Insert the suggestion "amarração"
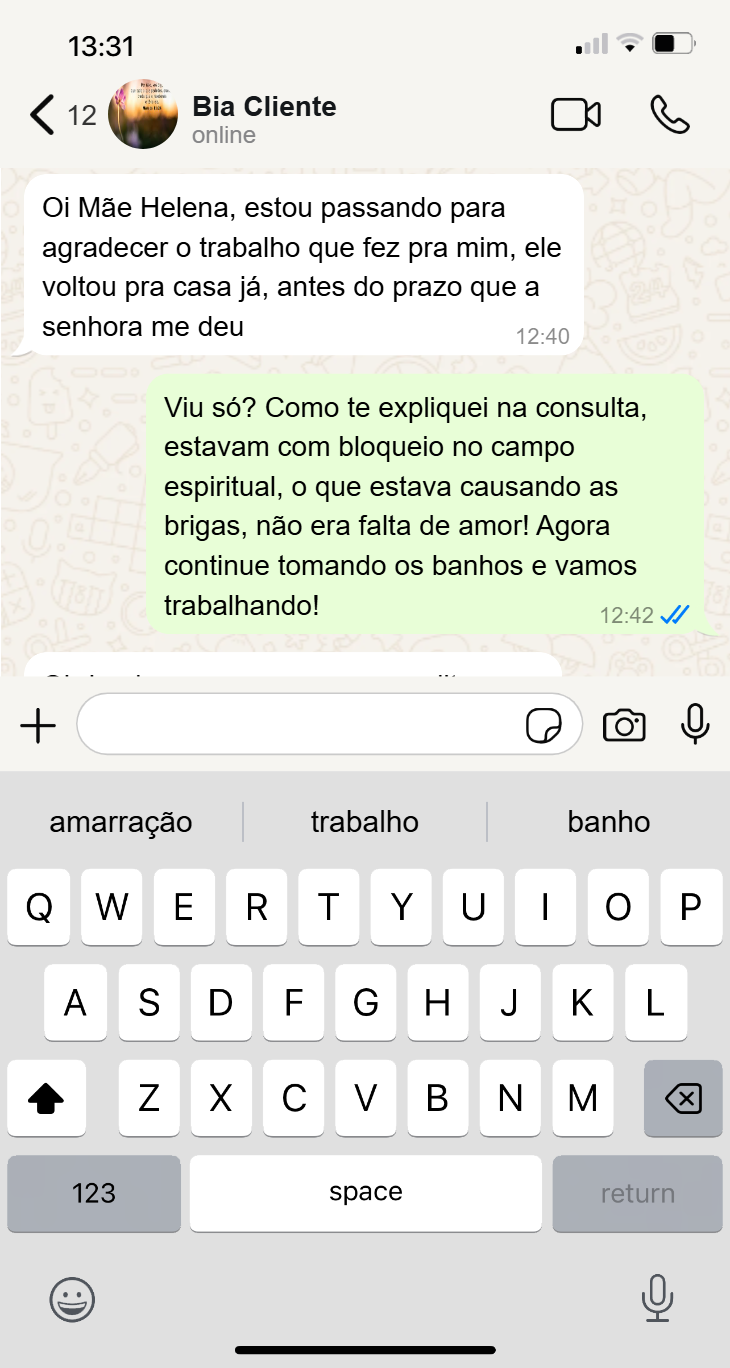Screen dimensions: 730x1368 click(x=121, y=822)
